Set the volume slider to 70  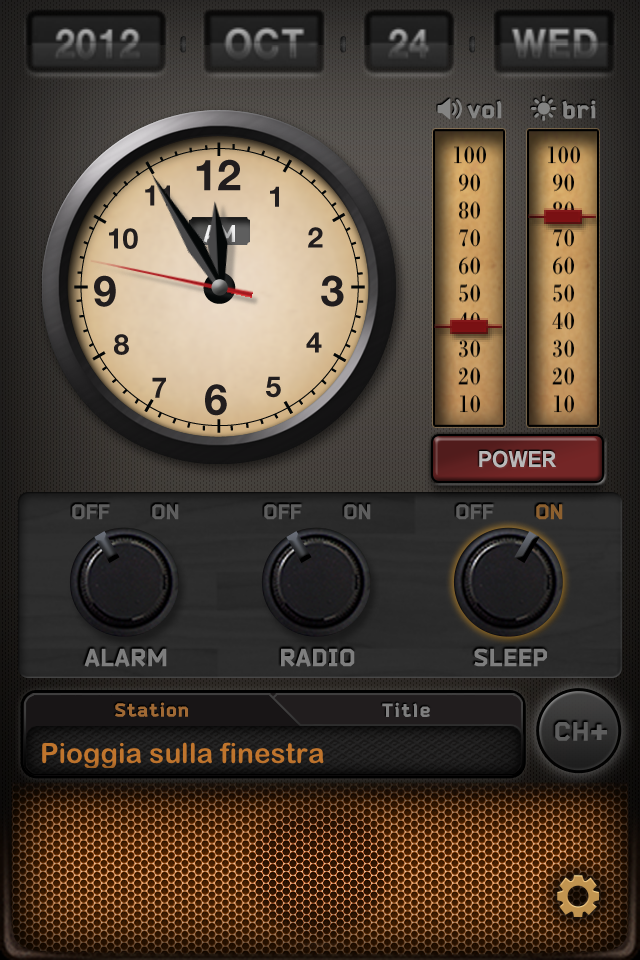pos(469,239)
